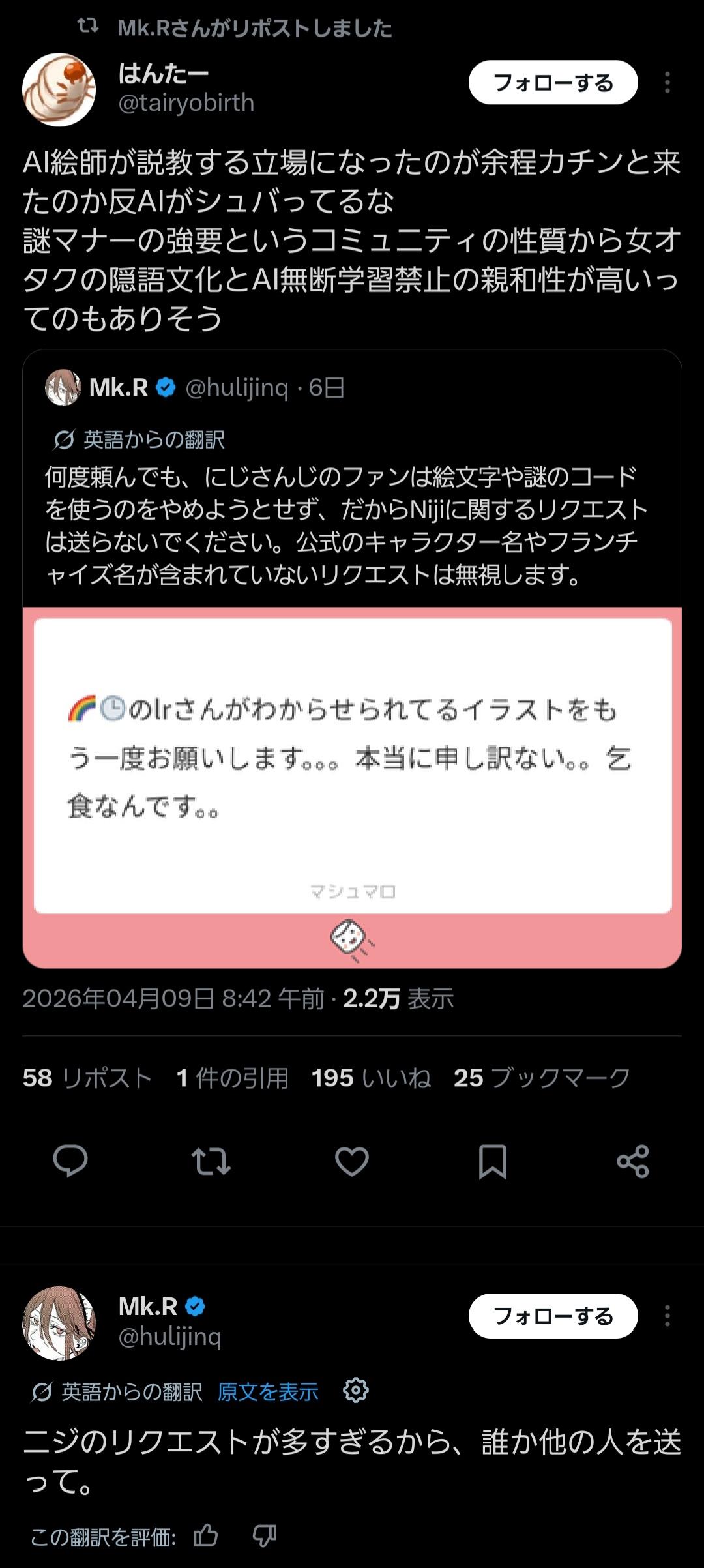Rate the translation thumbs down

[265, 1536]
